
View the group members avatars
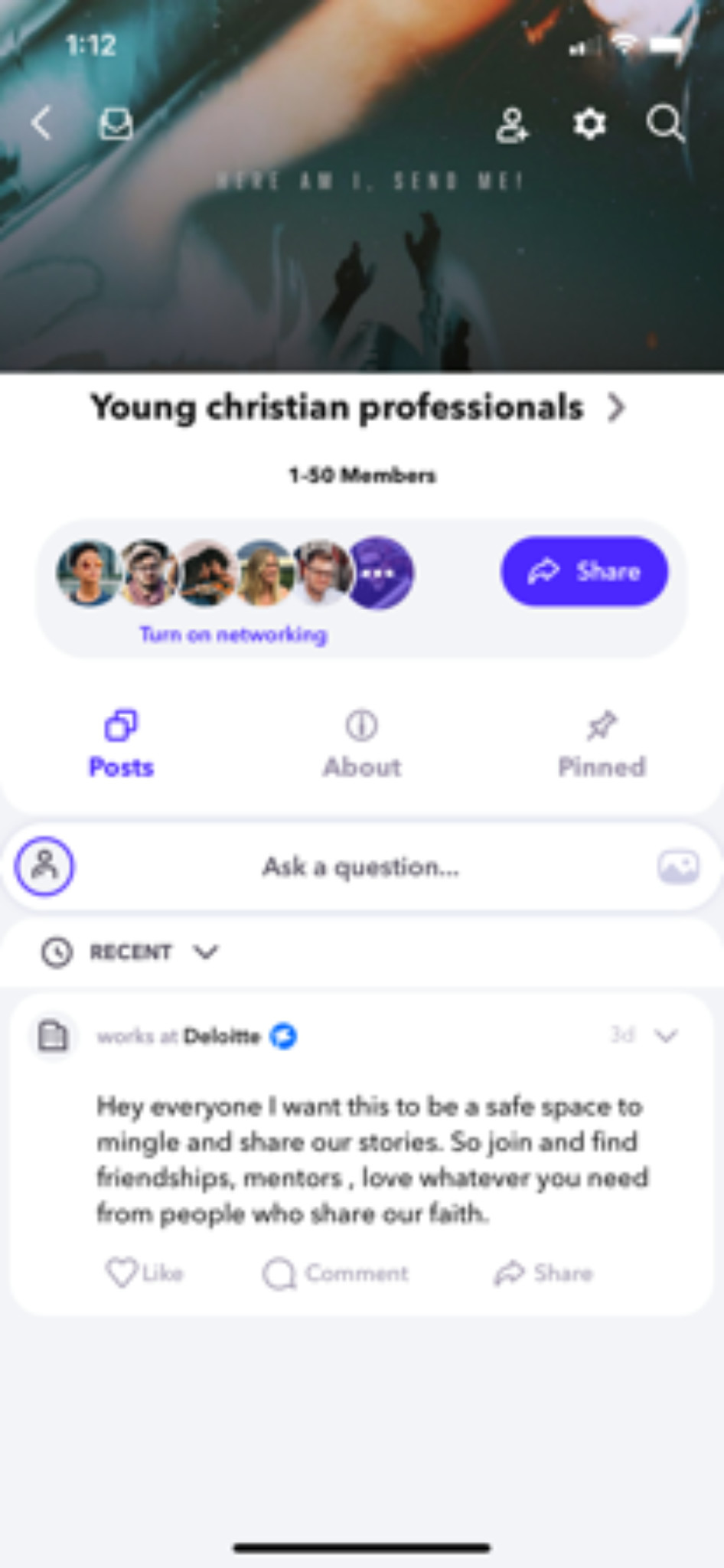(235, 573)
